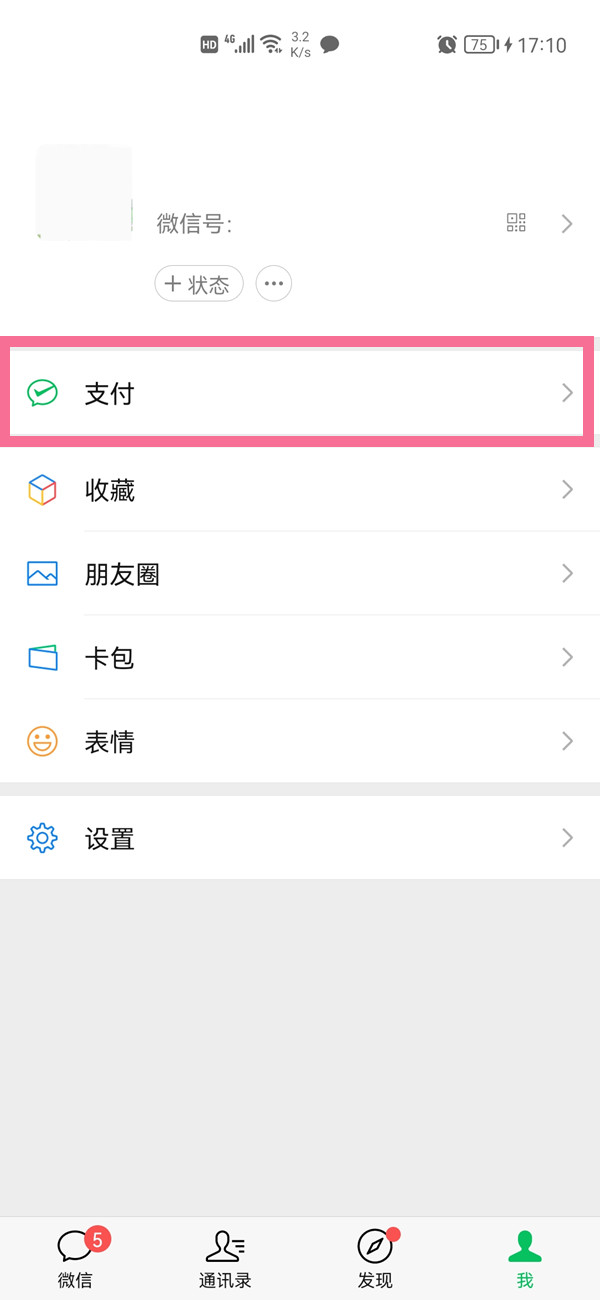Image resolution: width=600 pixels, height=1300 pixels.
Task: Select the 我 (Me) tab
Action: (x=525, y=1258)
